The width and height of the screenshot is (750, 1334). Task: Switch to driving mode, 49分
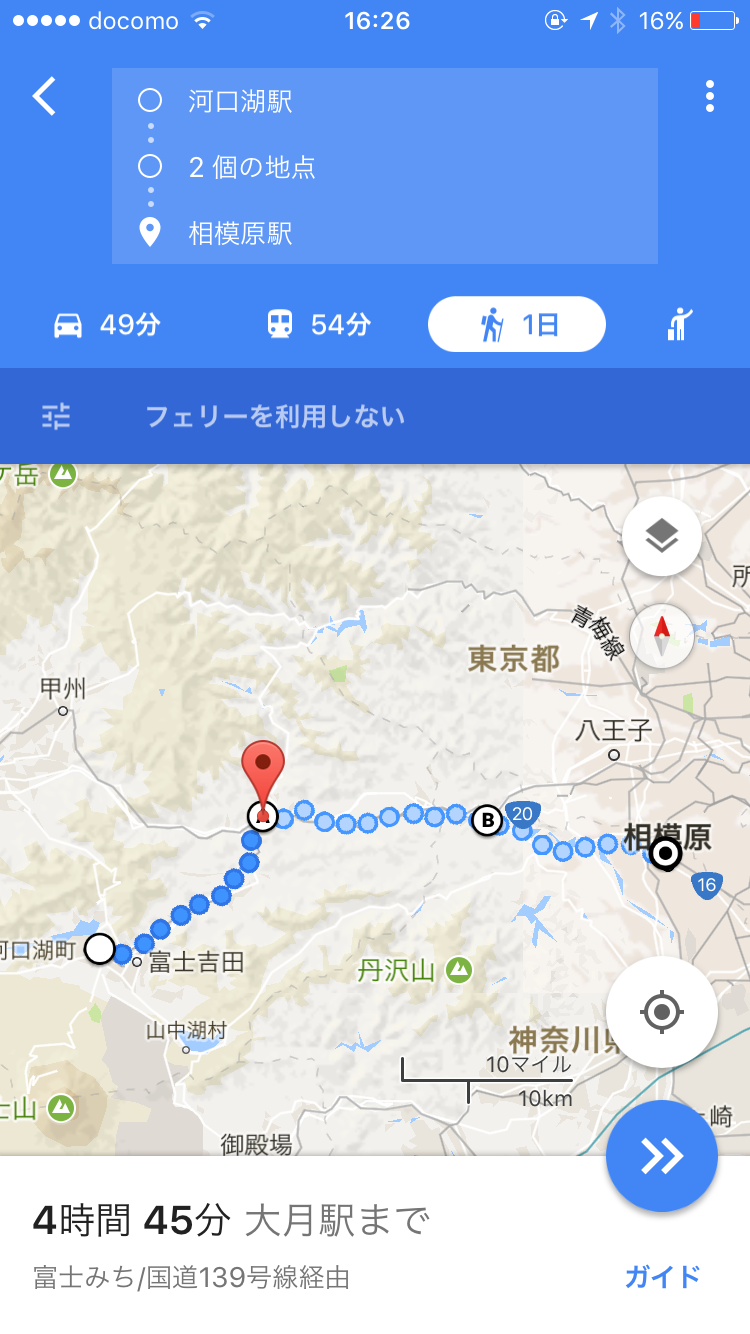pos(106,325)
